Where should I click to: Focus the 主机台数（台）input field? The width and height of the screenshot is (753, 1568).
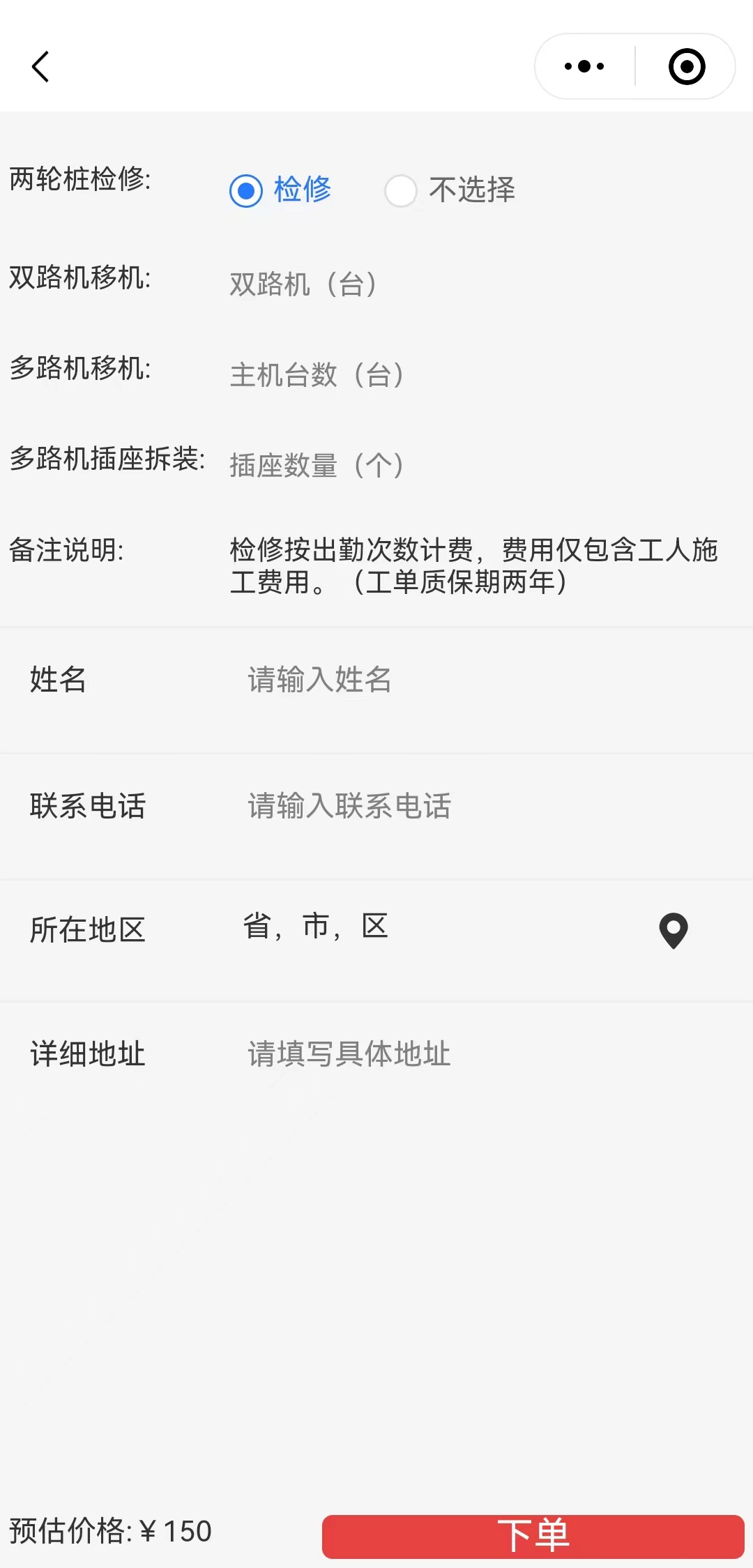click(x=481, y=374)
